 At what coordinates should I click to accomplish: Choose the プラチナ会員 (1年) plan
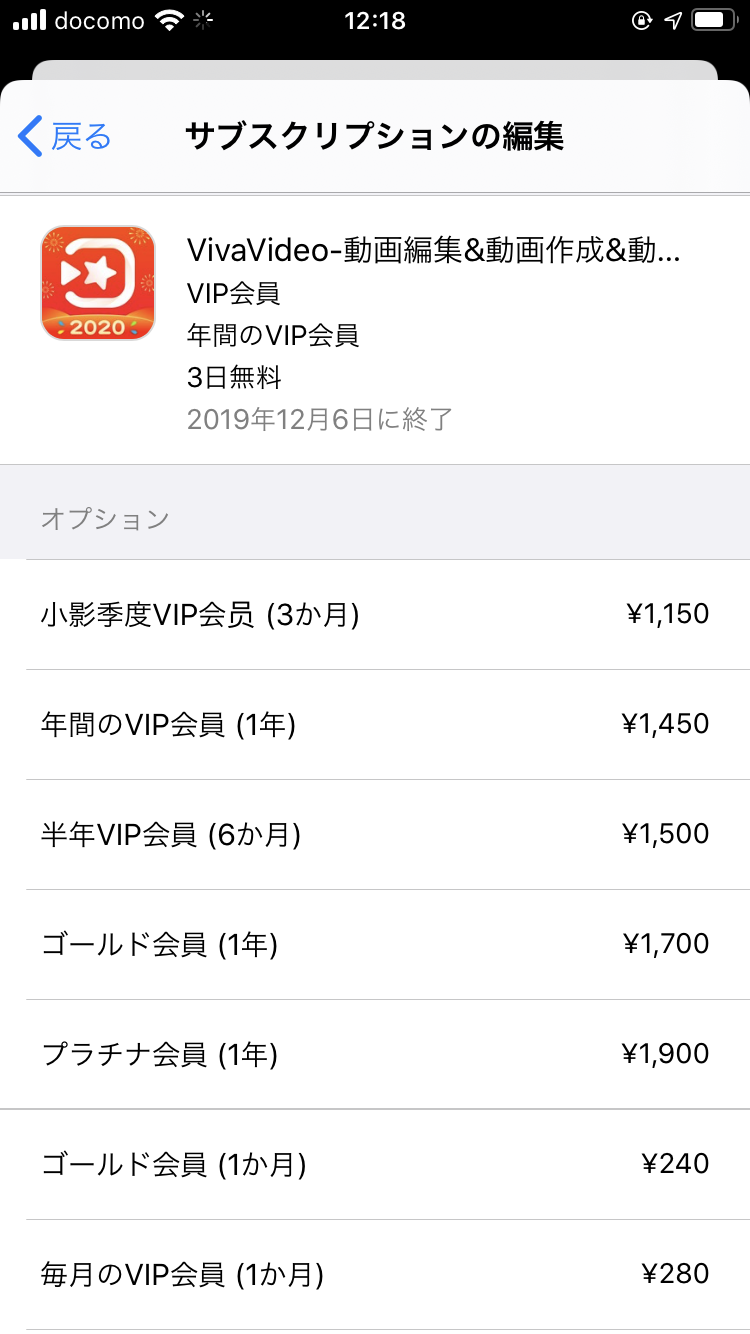(x=375, y=1054)
